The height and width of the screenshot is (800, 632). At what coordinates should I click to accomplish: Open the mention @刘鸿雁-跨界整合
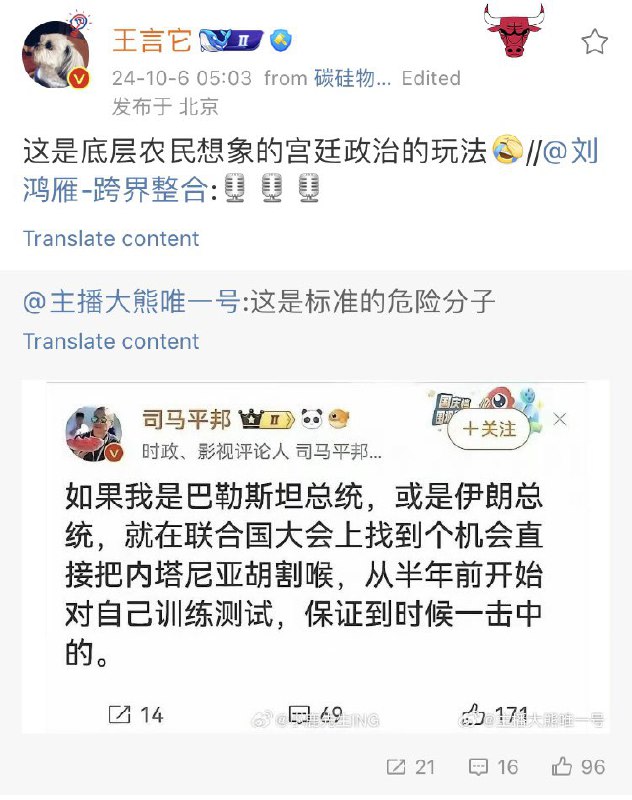pos(309,170)
